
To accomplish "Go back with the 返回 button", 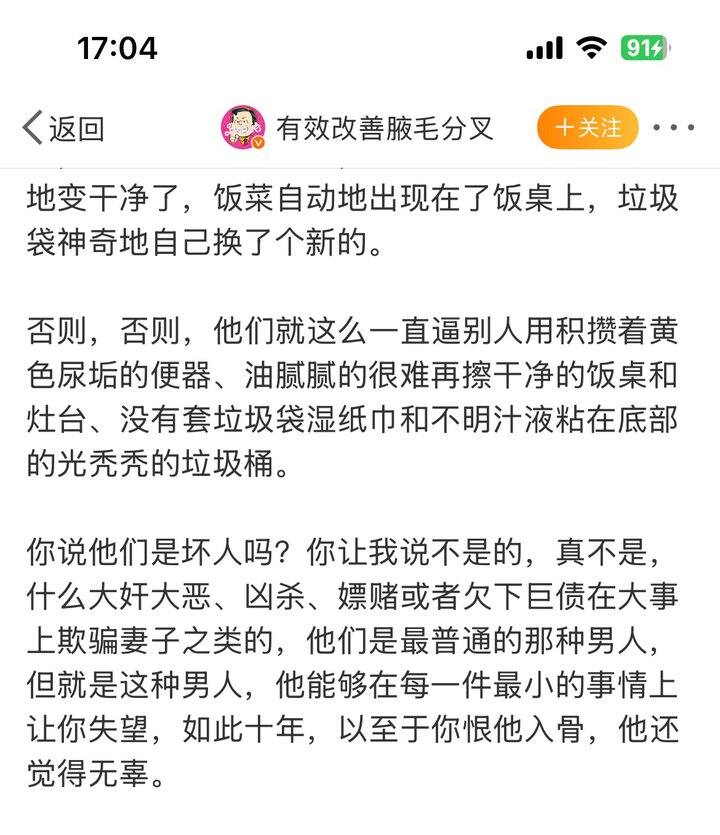I will [63, 128].
